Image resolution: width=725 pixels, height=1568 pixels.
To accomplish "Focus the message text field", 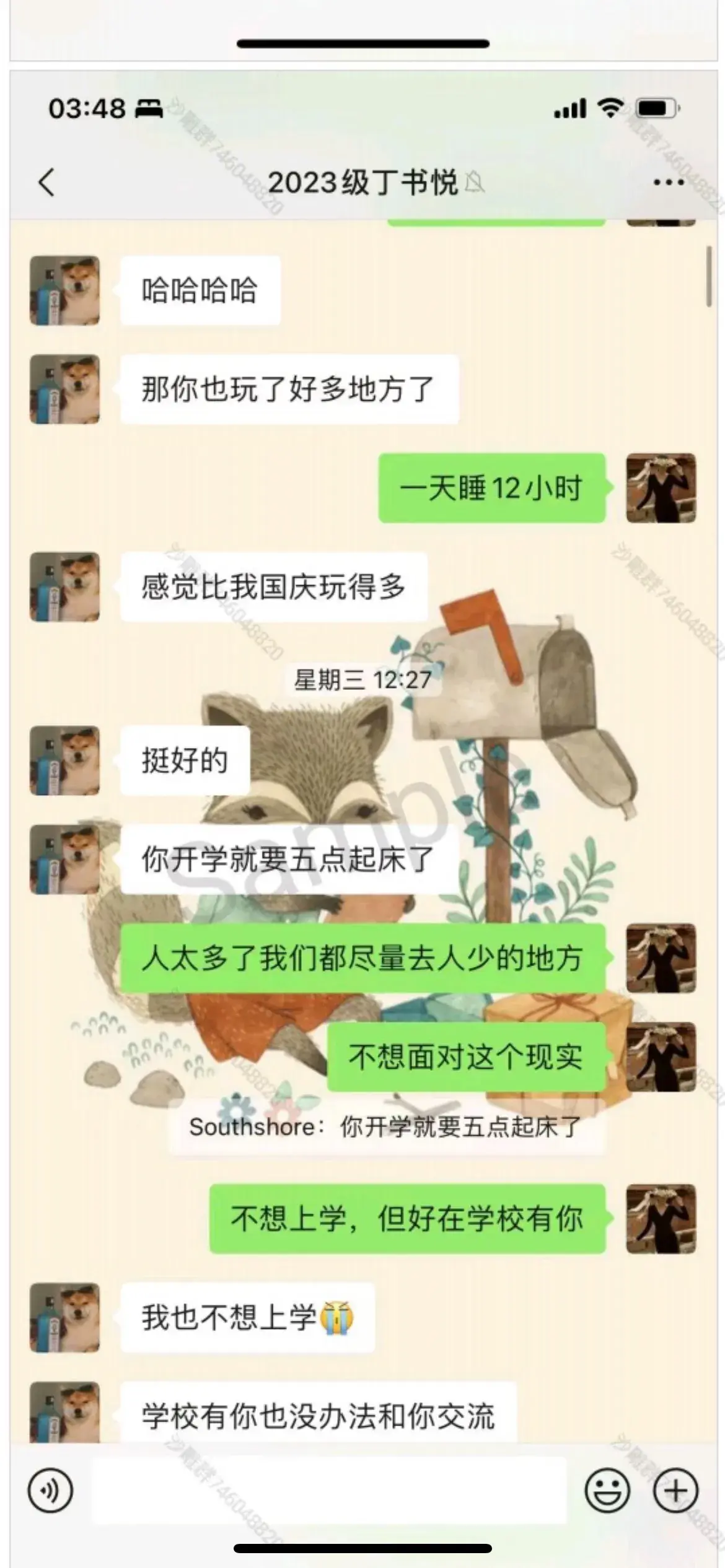I will point(328,1490).
